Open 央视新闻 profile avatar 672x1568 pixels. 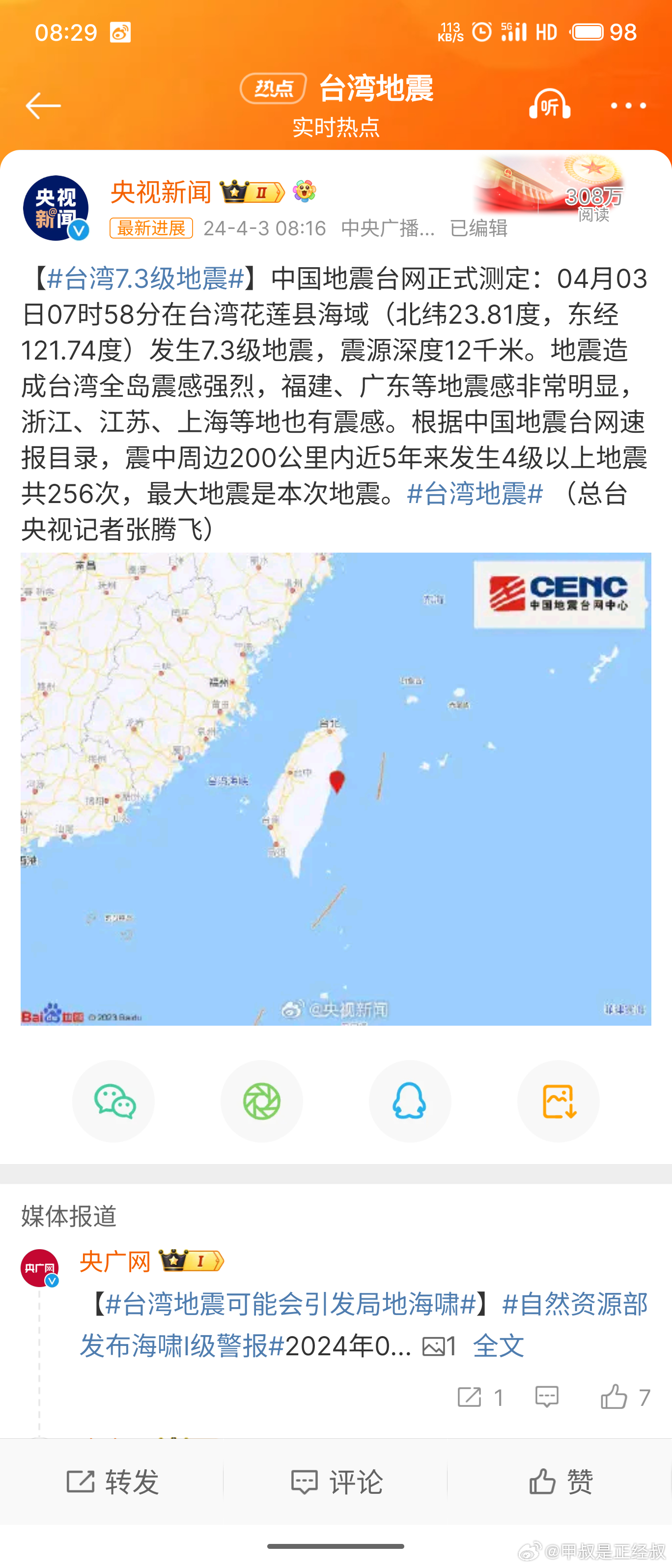56,208
